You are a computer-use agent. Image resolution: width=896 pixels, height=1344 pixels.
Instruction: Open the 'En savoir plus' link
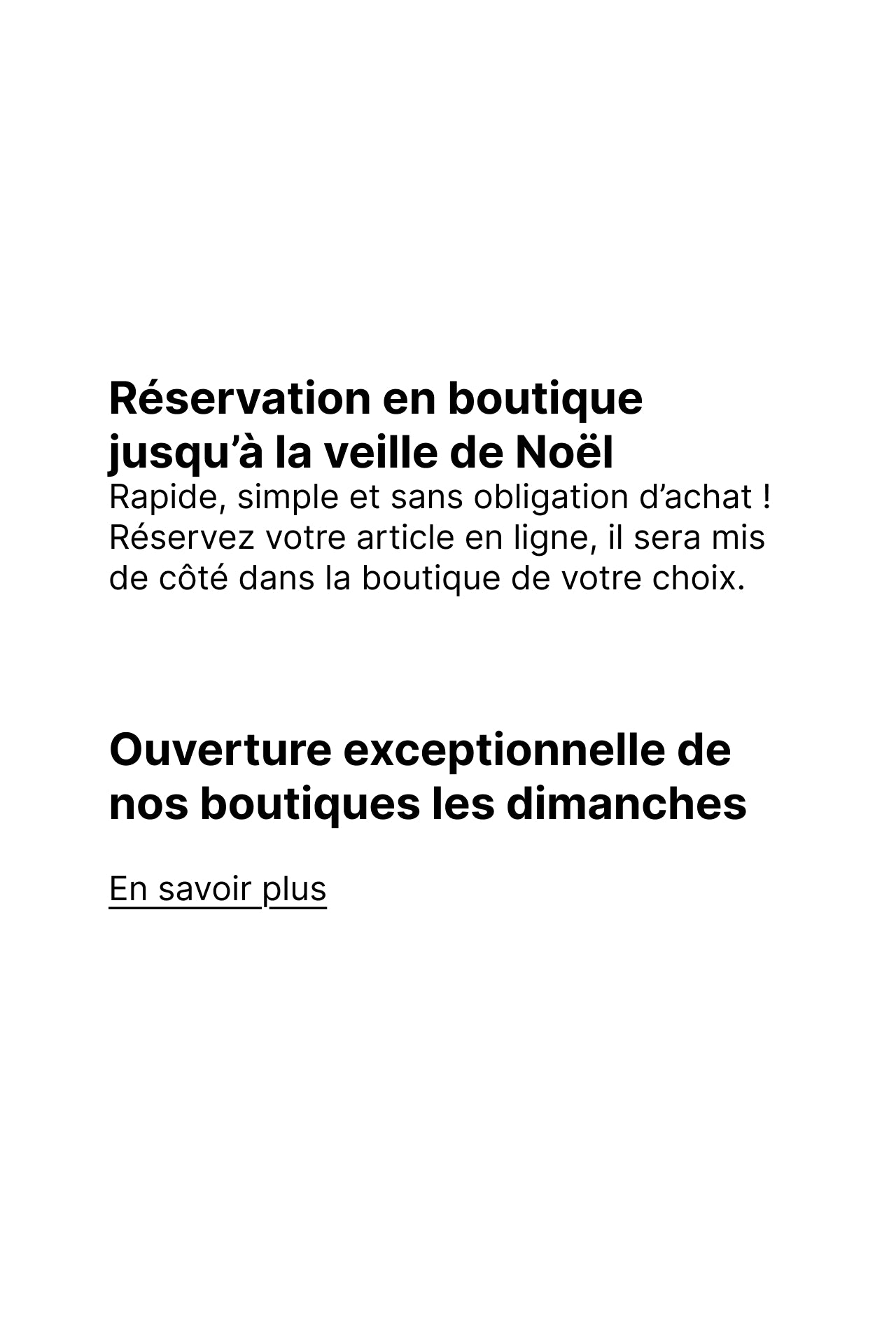point(218,889)
